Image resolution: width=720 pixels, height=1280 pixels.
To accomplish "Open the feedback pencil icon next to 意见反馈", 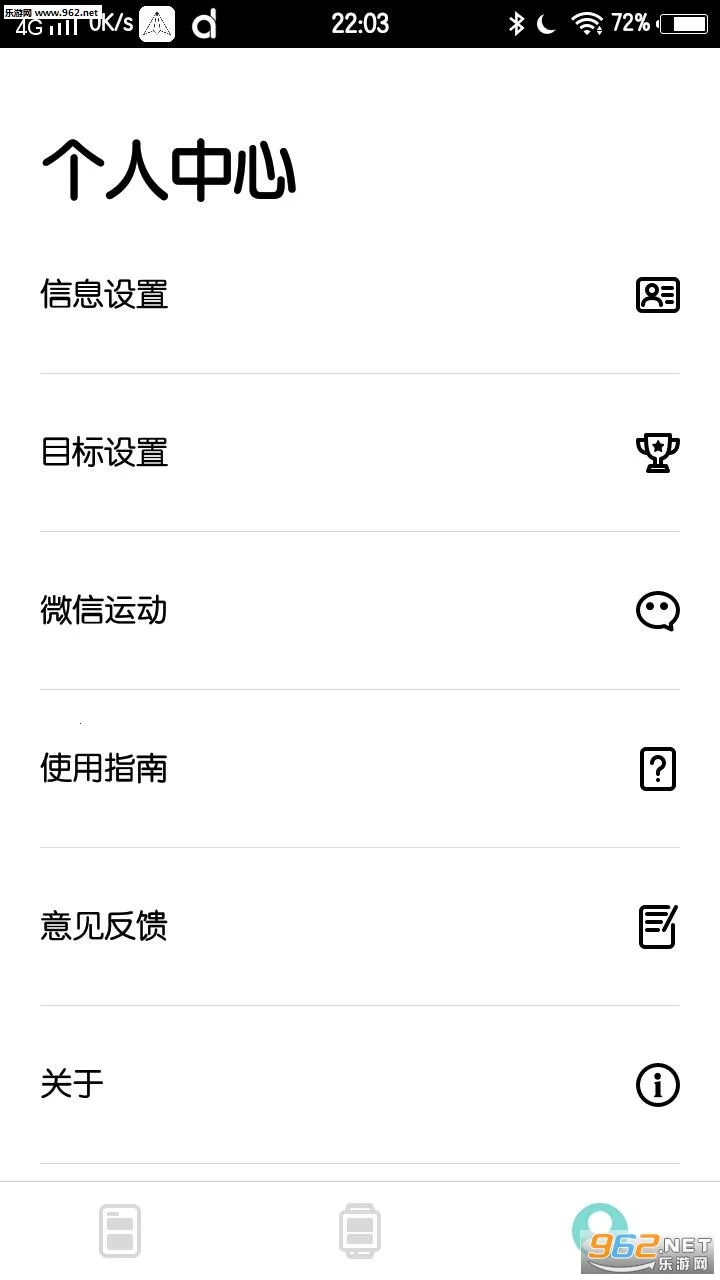I will [x=657, y=927].
